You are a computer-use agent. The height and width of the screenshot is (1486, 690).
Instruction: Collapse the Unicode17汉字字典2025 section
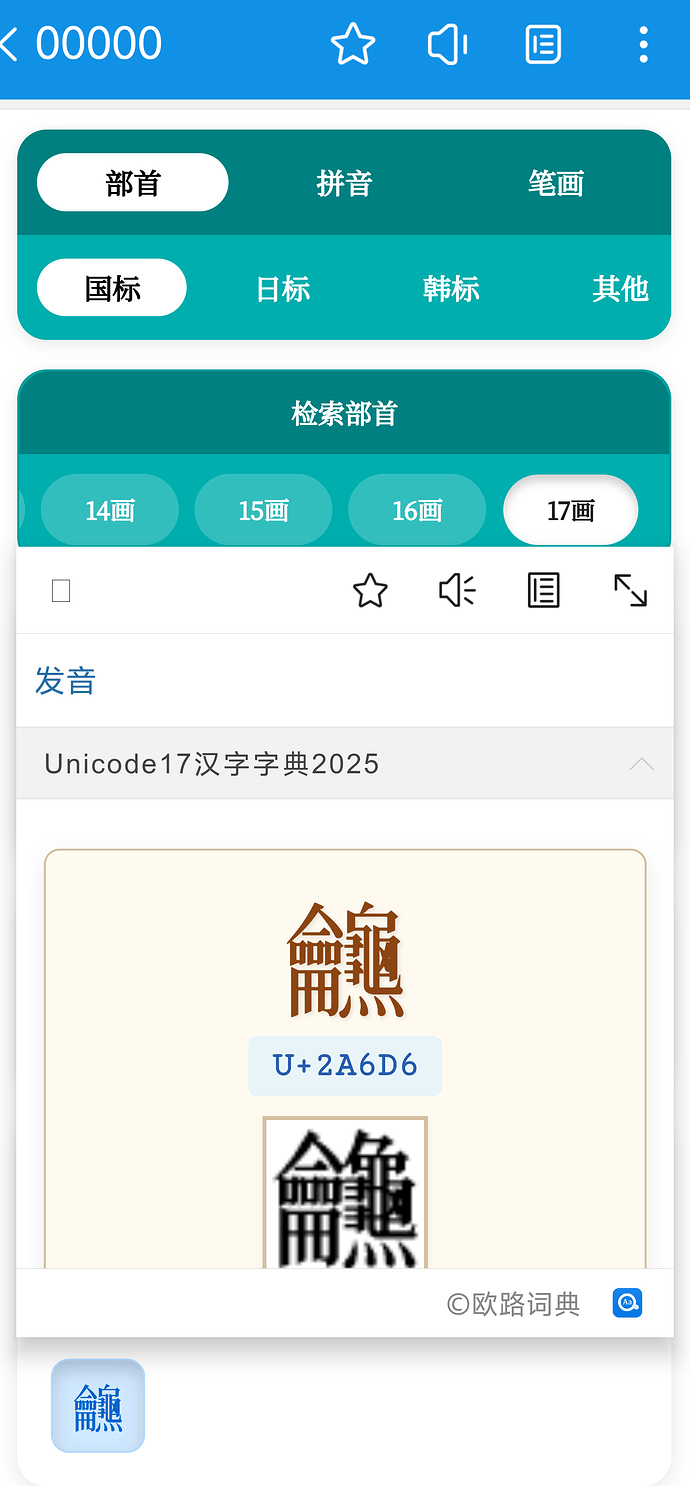pos(641,764)
